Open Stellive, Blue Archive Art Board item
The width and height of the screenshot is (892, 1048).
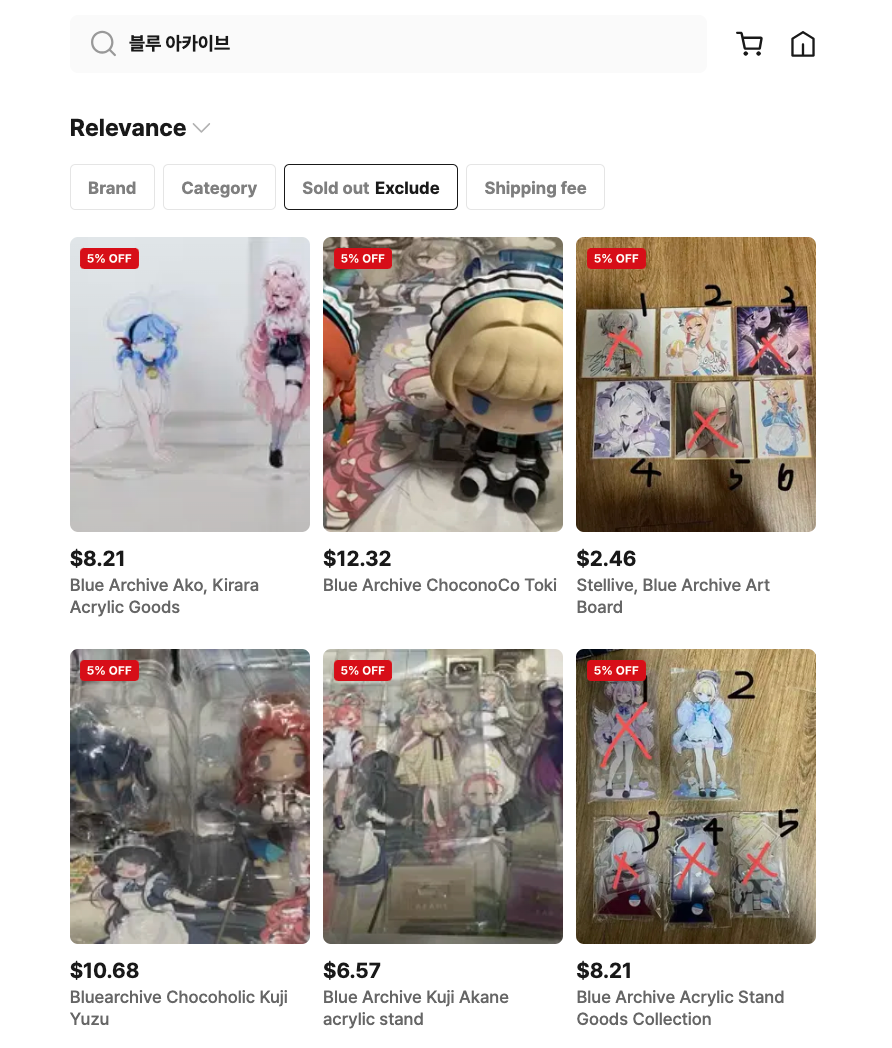click(x=695, y=384)
